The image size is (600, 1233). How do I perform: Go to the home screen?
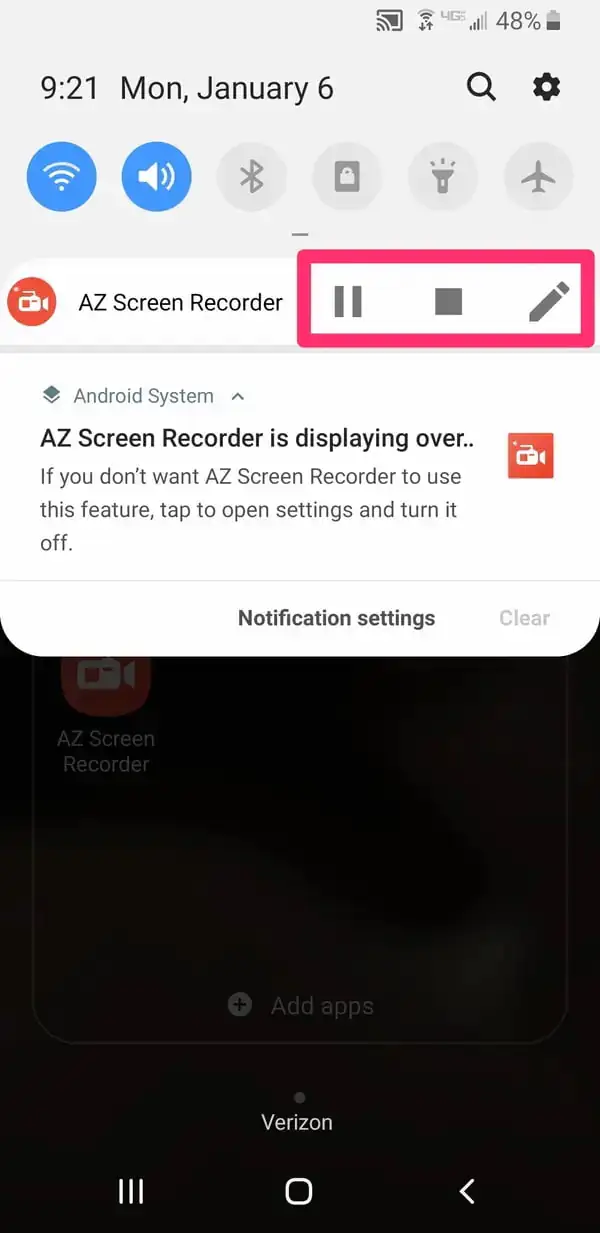click(x=299, y=1190)
